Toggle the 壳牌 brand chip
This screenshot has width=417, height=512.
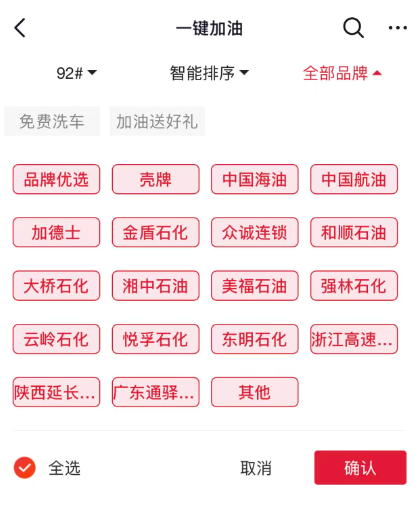(x=156, y=179)
